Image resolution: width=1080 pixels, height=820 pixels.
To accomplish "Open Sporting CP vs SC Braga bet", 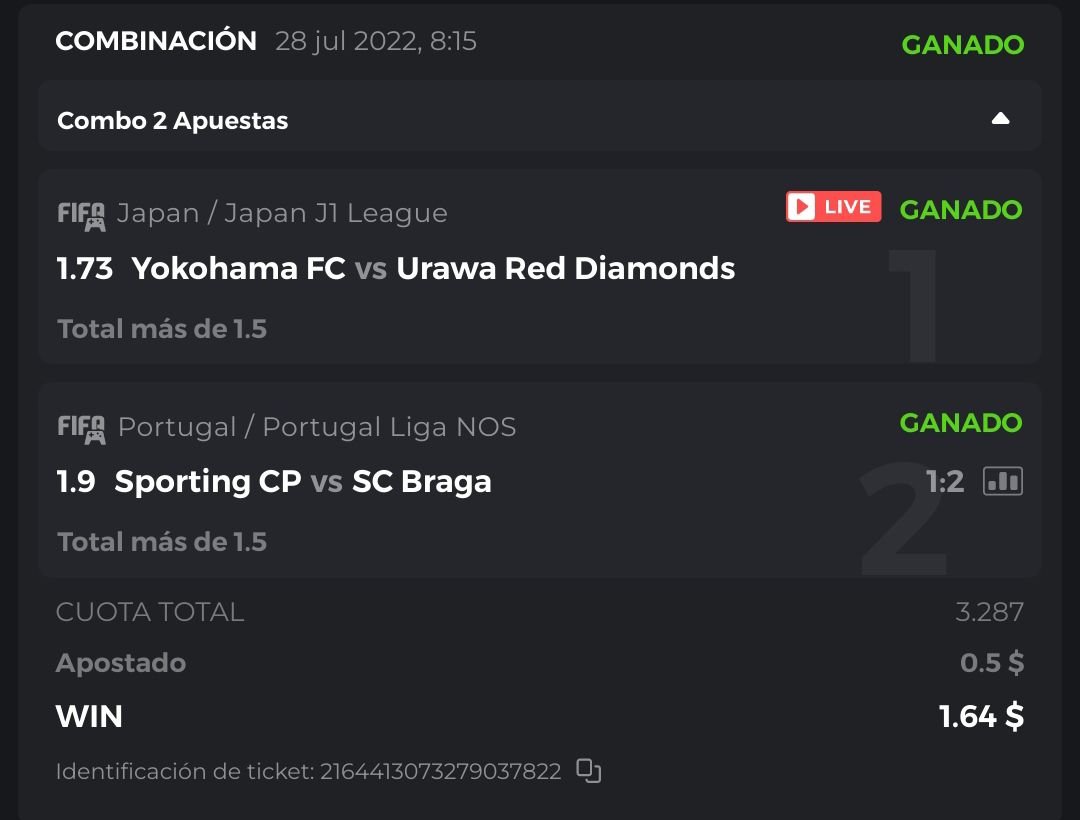I will pos(303,482).
